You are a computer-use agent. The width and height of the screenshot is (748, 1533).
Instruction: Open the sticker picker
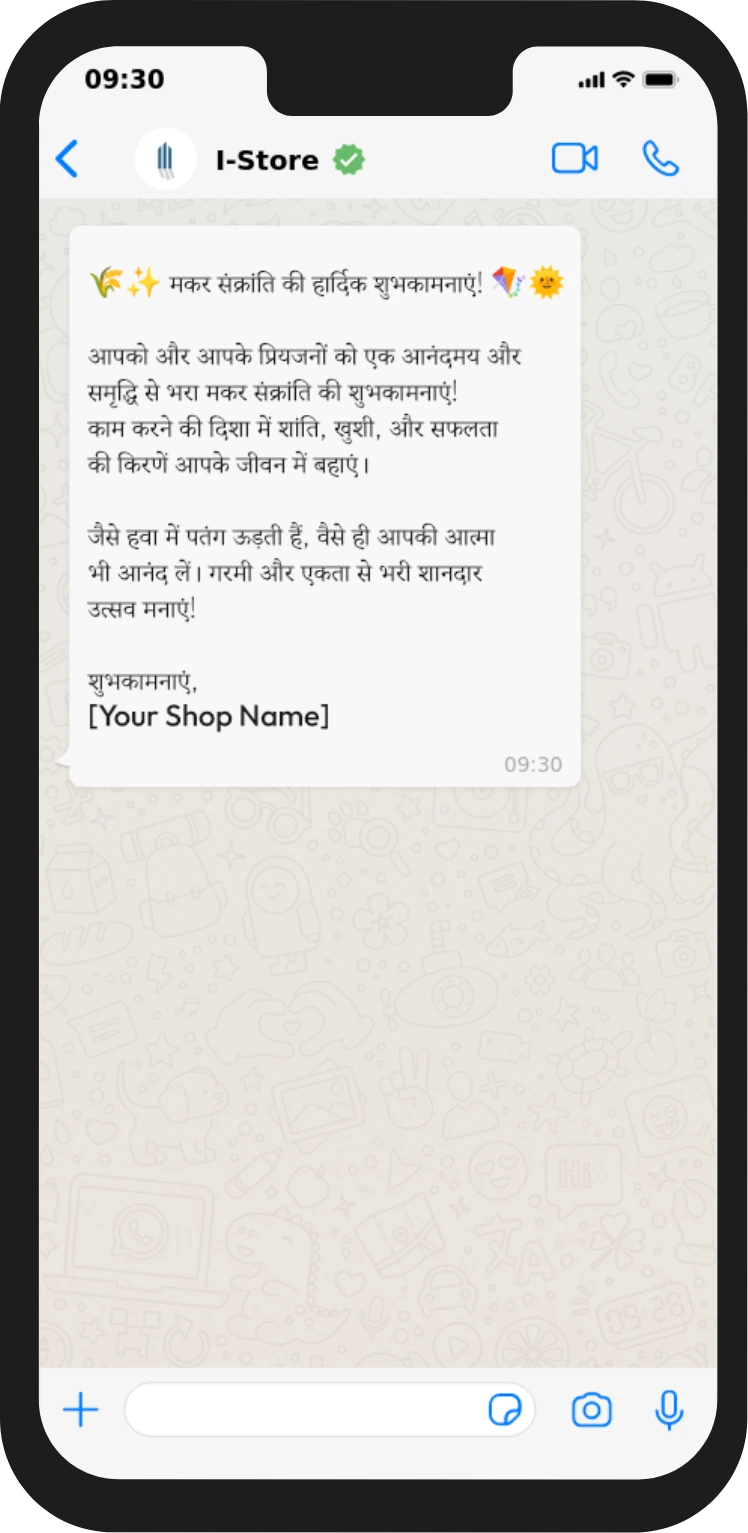(505, 1410)
